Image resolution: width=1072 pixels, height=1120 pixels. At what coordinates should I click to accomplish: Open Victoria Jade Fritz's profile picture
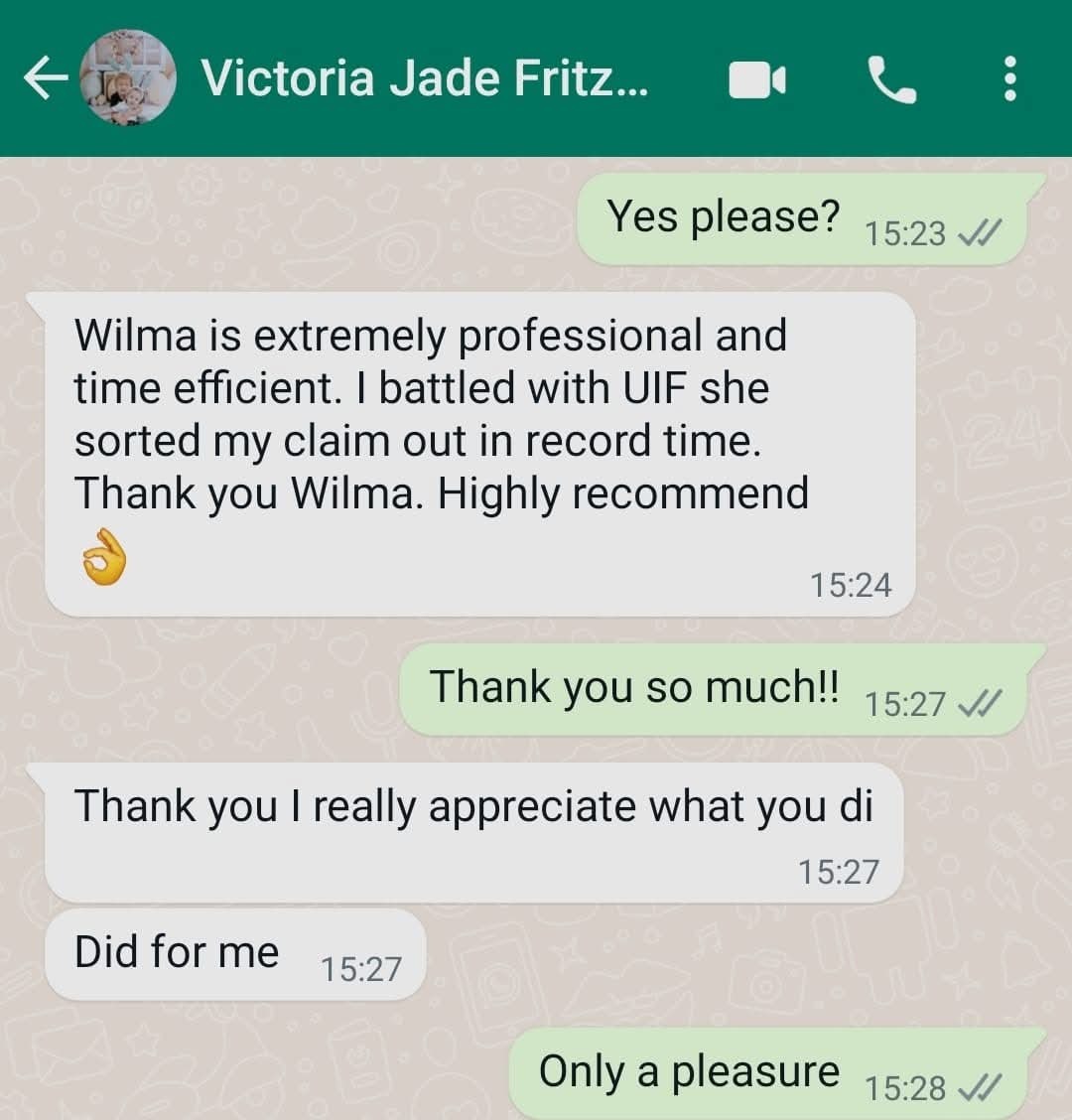coord(127,78)
